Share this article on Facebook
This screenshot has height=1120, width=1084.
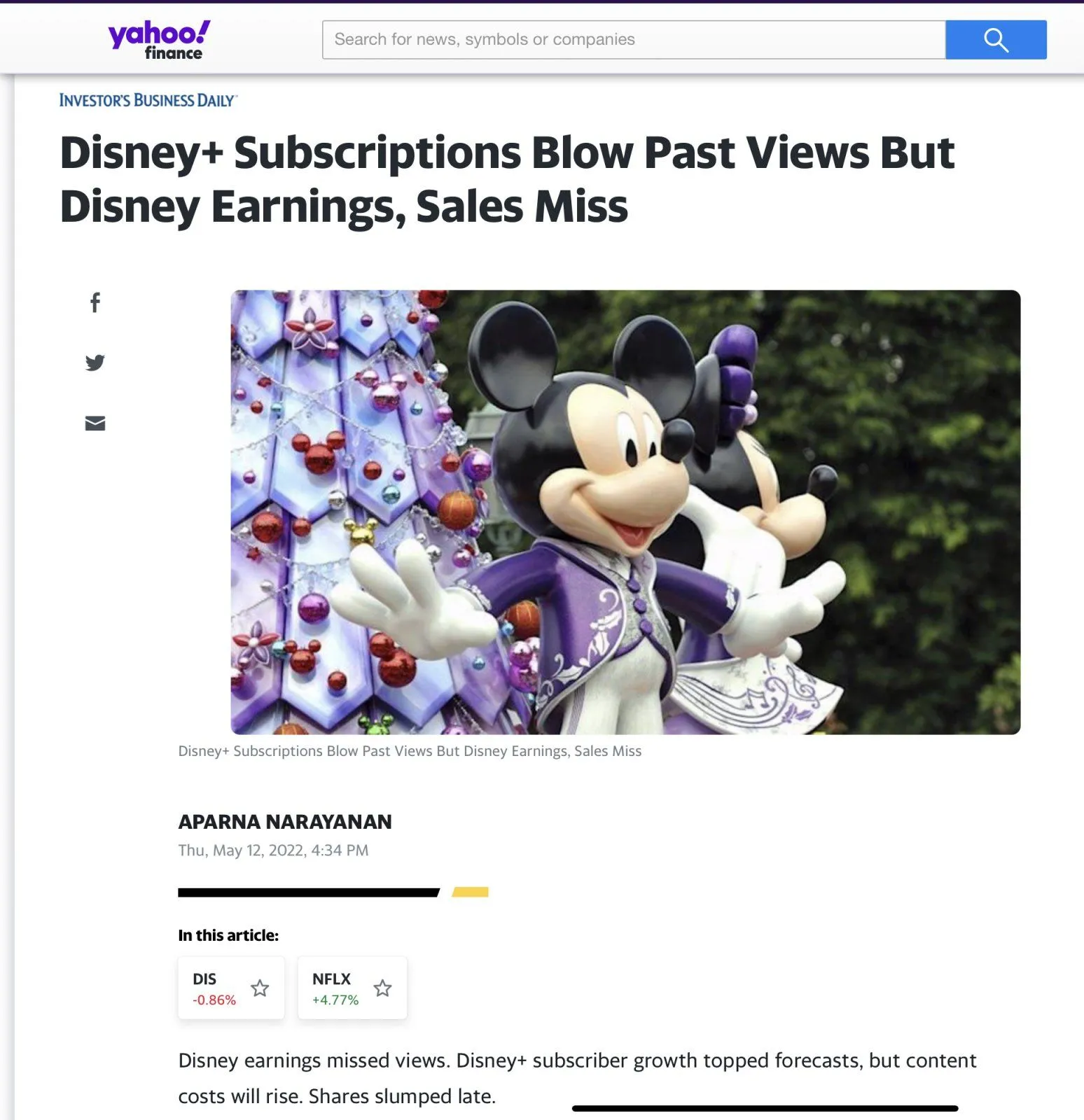tap(95, 302)
